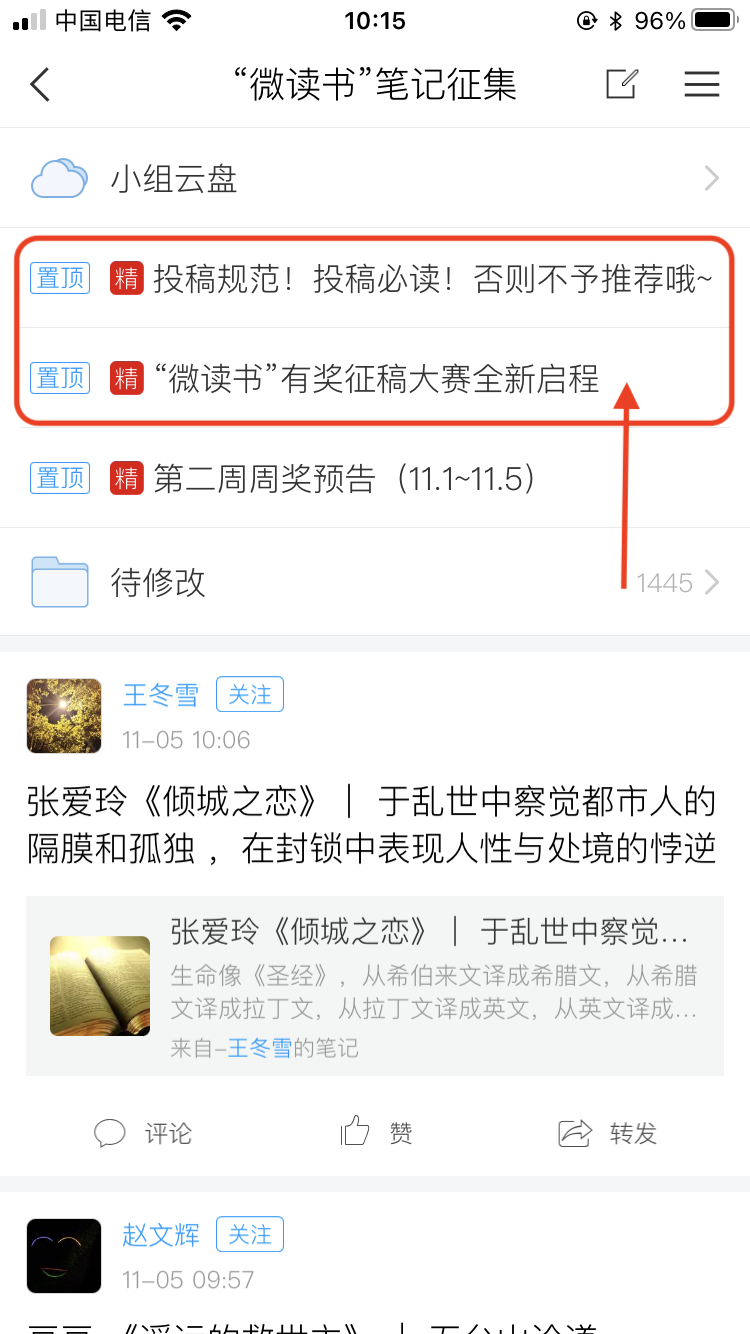750x1334 pixels.
Task: Open pinned post 投稿规范！投稿必读
Action: tap(432, 279)
